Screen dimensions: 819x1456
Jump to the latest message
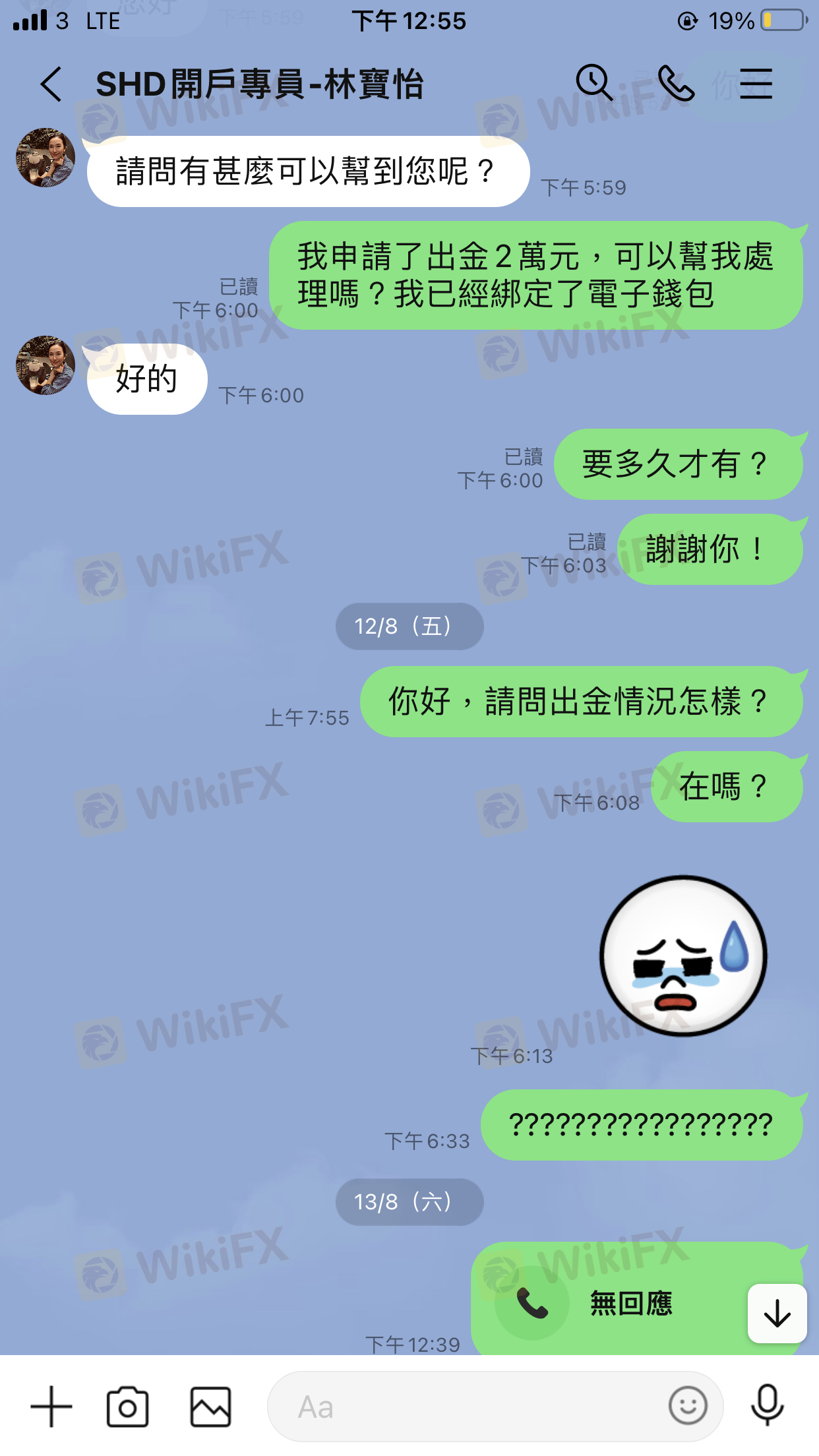(x=777, y=1313)
